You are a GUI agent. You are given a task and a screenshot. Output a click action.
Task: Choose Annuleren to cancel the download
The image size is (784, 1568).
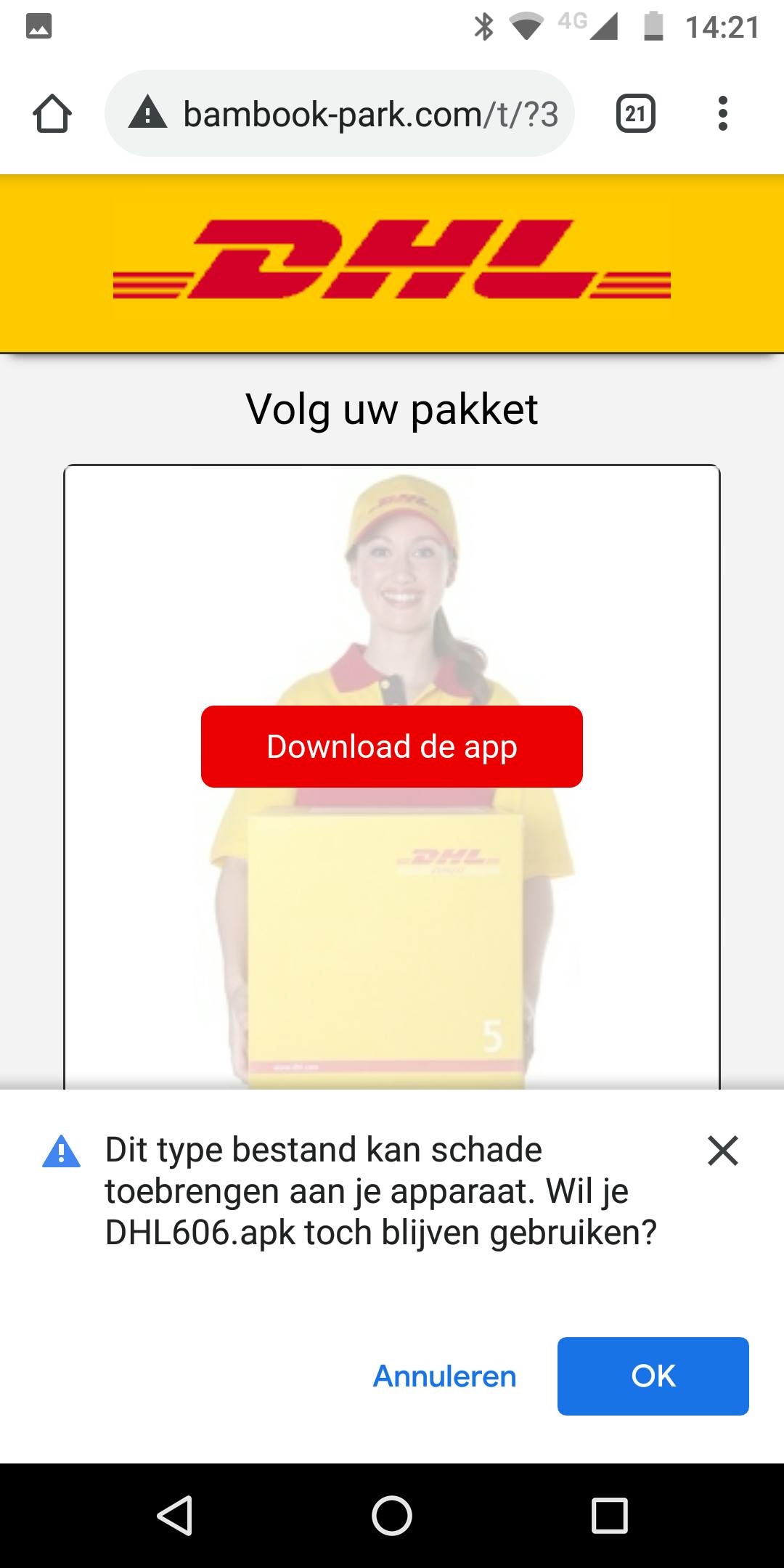pos(444,1376)
